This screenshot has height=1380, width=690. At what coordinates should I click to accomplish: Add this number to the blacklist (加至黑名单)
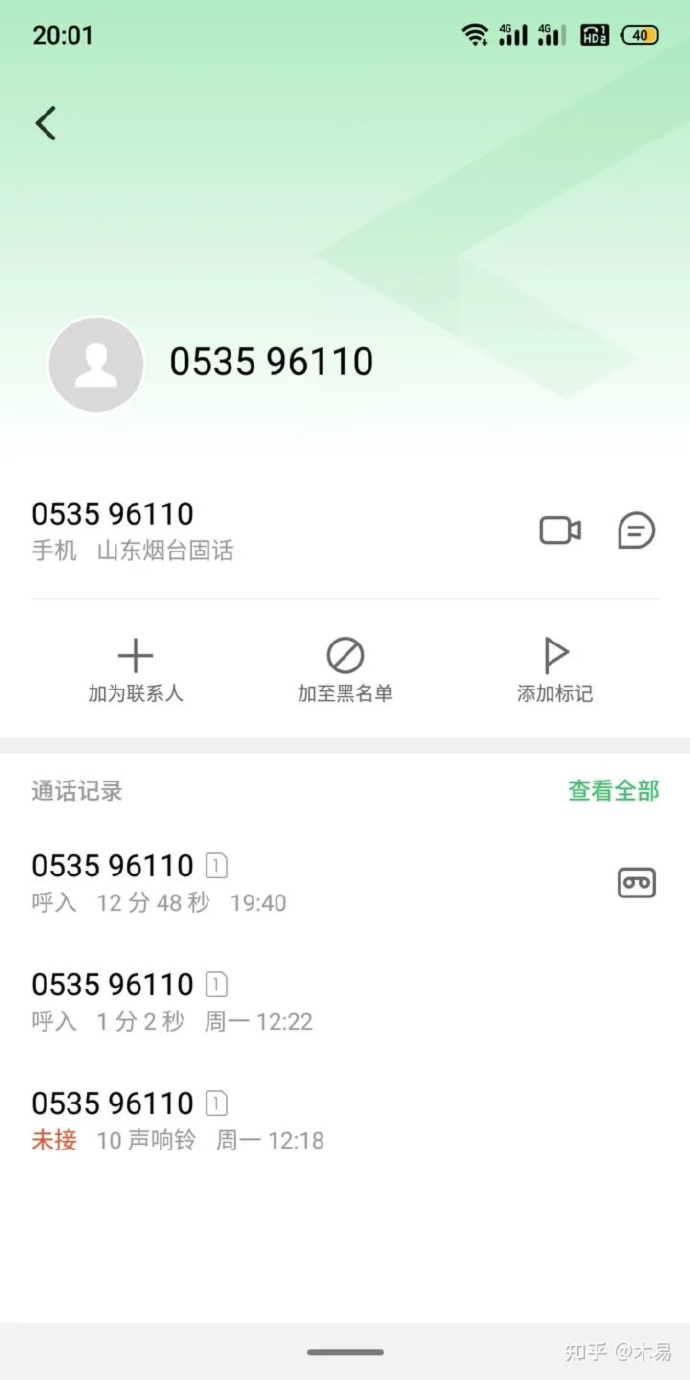(345, 671)
